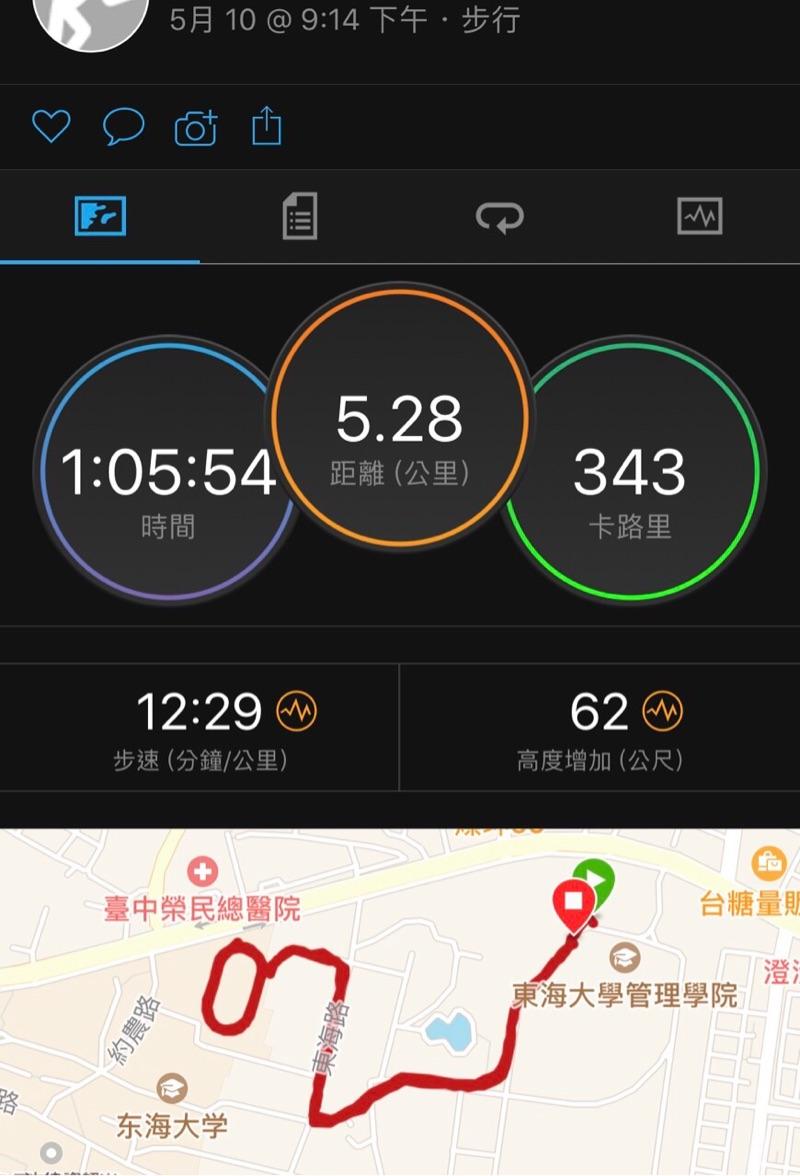The height and width of the screenshot is (1176, 800).
Task: Open pace chart icon beside 12:29
Action: pos(296,712)
